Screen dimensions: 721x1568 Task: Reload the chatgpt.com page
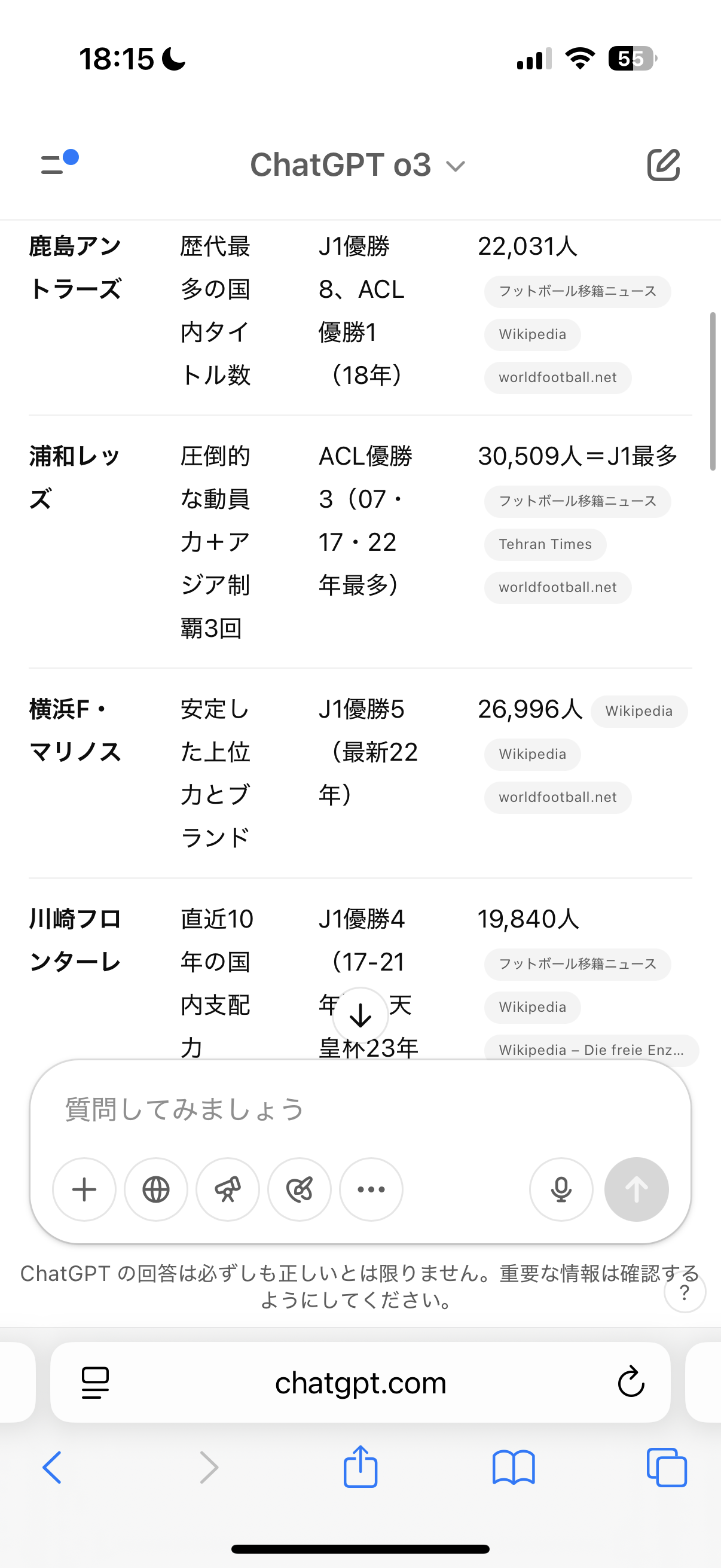[x=631, y=1383]
